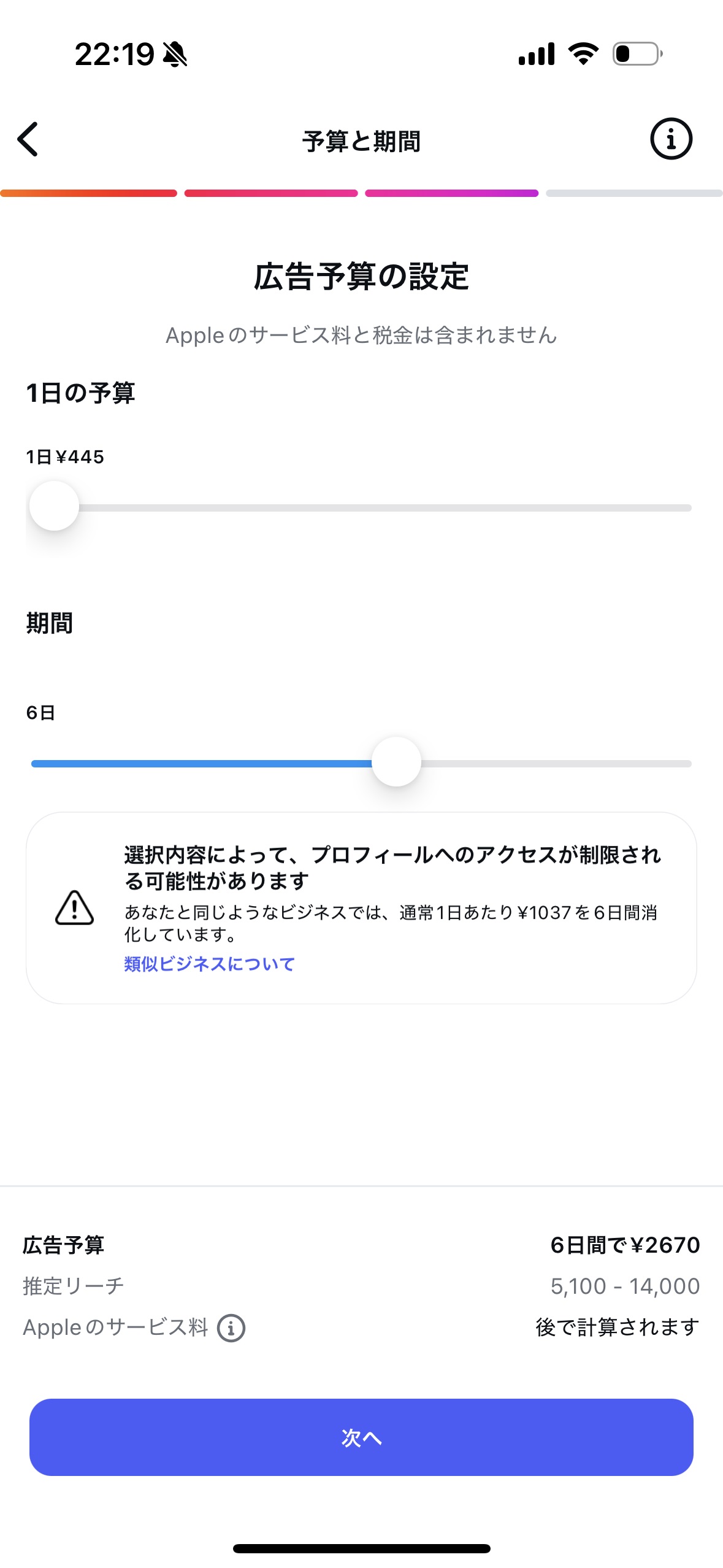Go back from the 予算と期間 screen
The width and height of the screenshot is (723, 1568).
click(28, 139)
